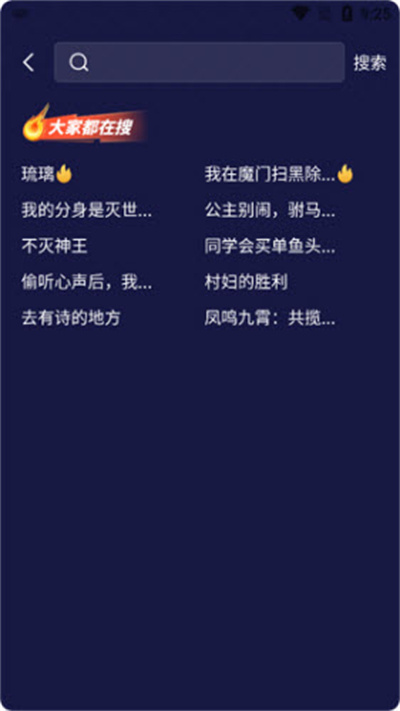Open suggestion 我的分身是灭世…
This screenshot has height=711, width=400.
coord(87,210)
